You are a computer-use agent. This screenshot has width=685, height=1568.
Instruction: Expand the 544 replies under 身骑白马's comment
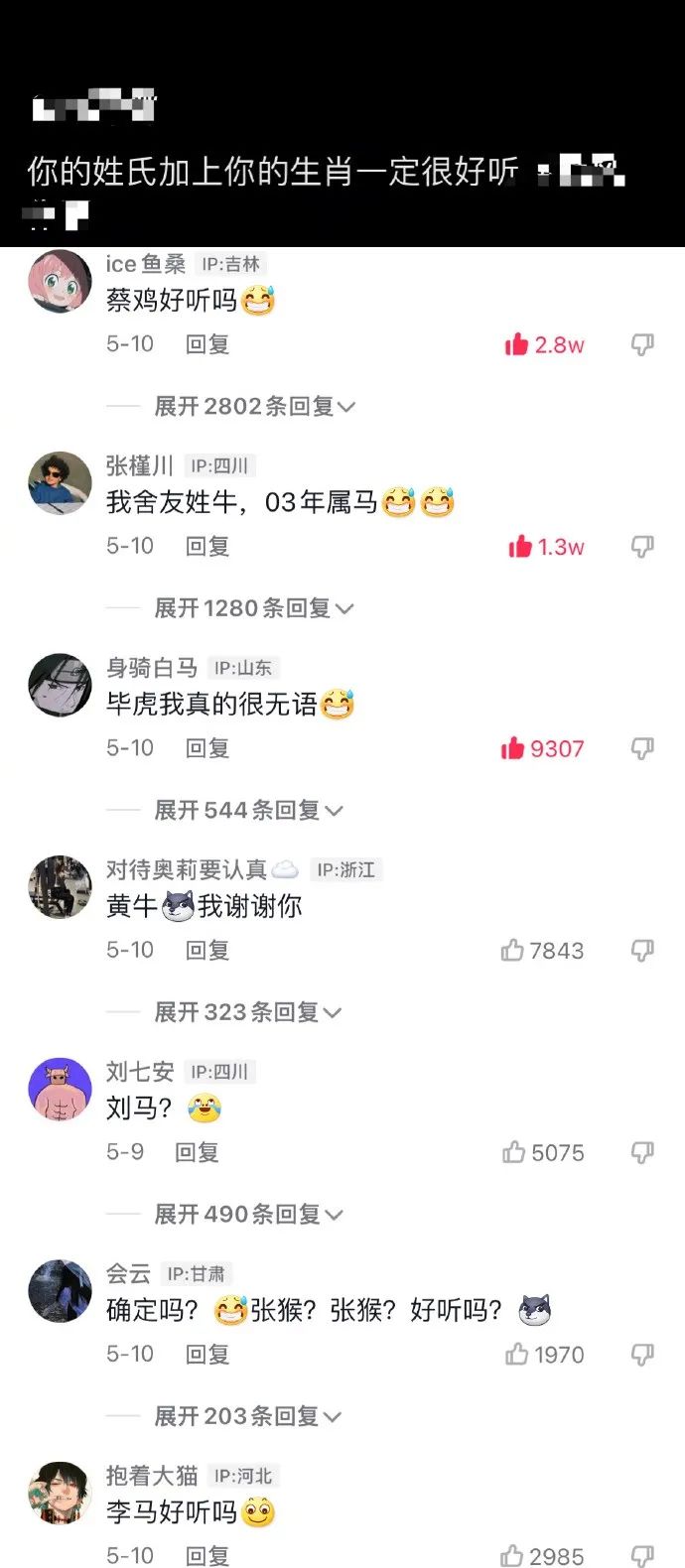(x=248, y=810)
